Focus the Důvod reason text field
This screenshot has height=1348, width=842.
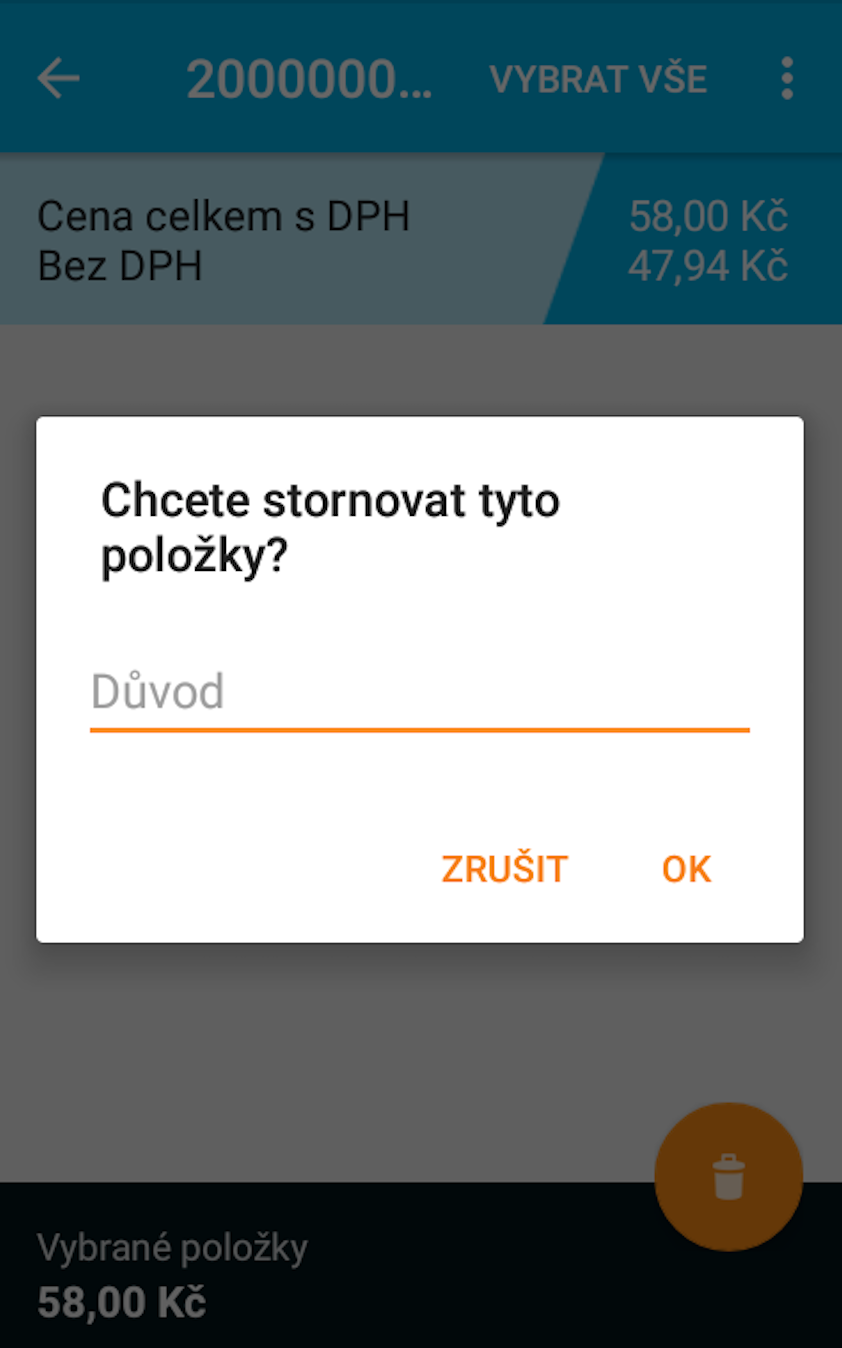coord(420,693)
